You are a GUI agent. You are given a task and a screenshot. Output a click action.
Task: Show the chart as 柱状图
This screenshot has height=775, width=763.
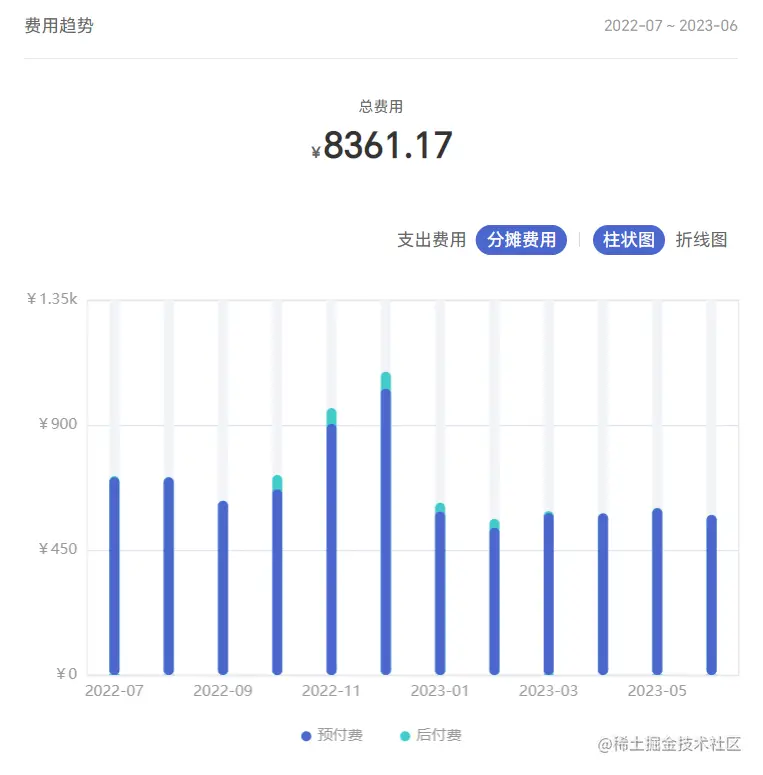pos(628,240)
